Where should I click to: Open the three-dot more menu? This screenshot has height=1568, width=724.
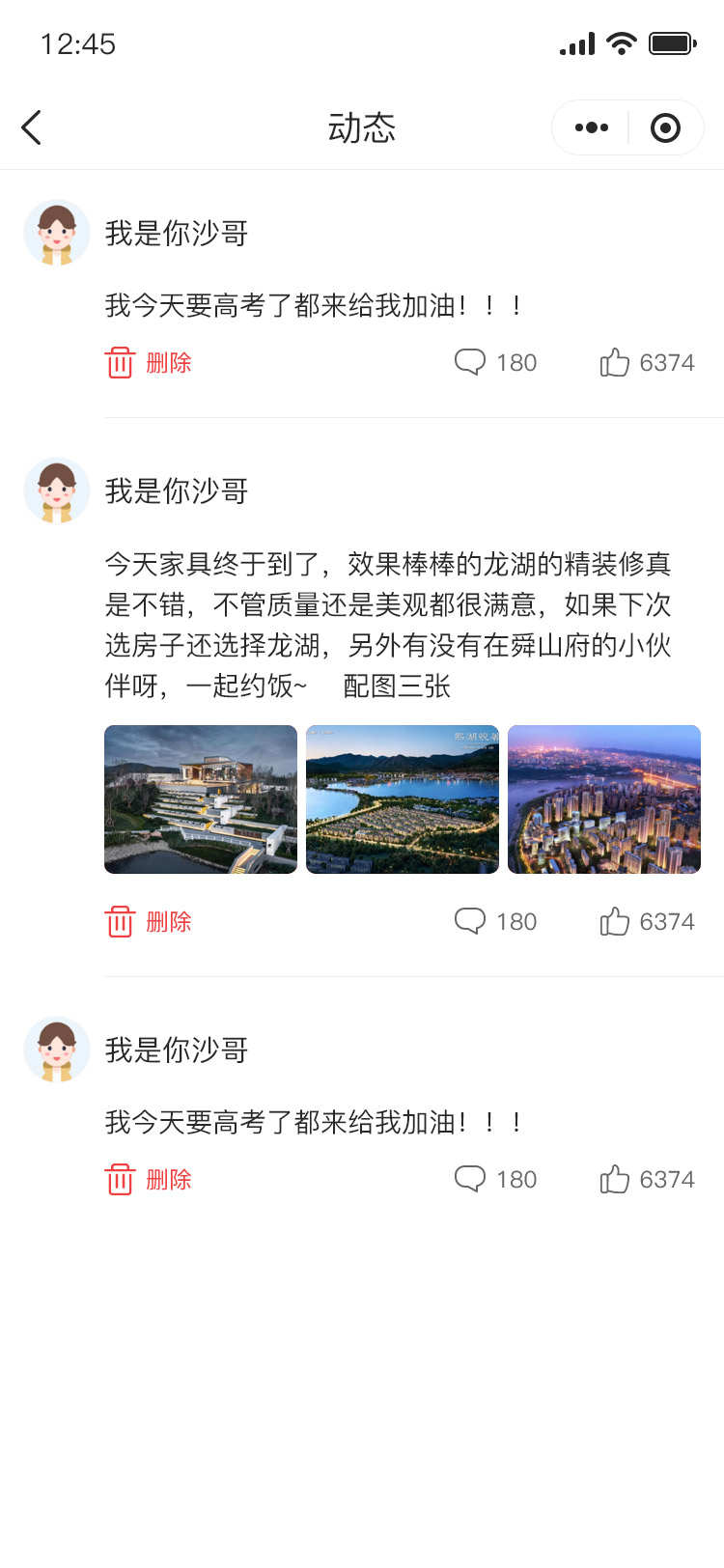591,127
